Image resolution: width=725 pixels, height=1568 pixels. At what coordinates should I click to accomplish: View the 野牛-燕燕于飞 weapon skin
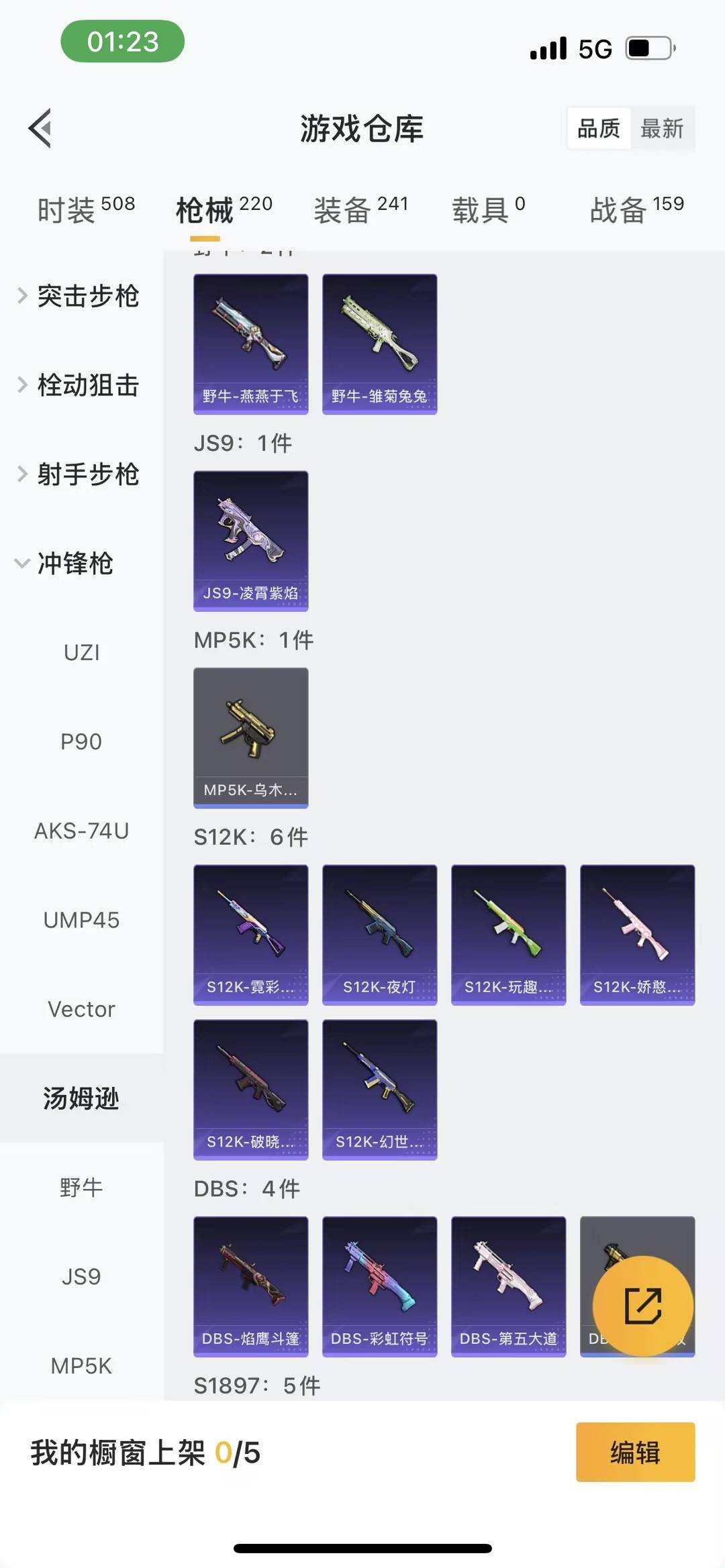(x=250, y=342)
